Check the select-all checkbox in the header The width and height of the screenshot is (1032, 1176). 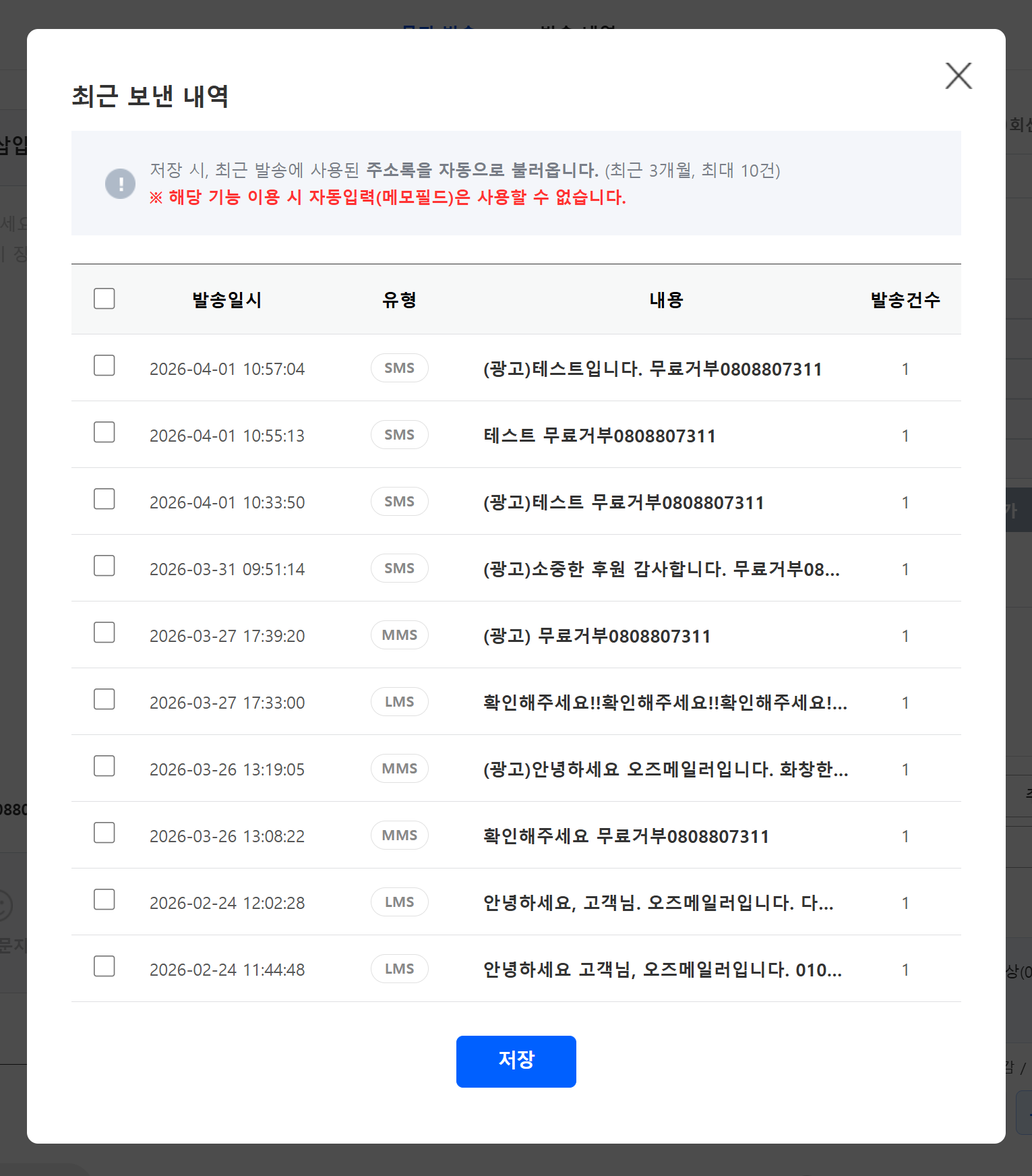(x=104, y=299)
